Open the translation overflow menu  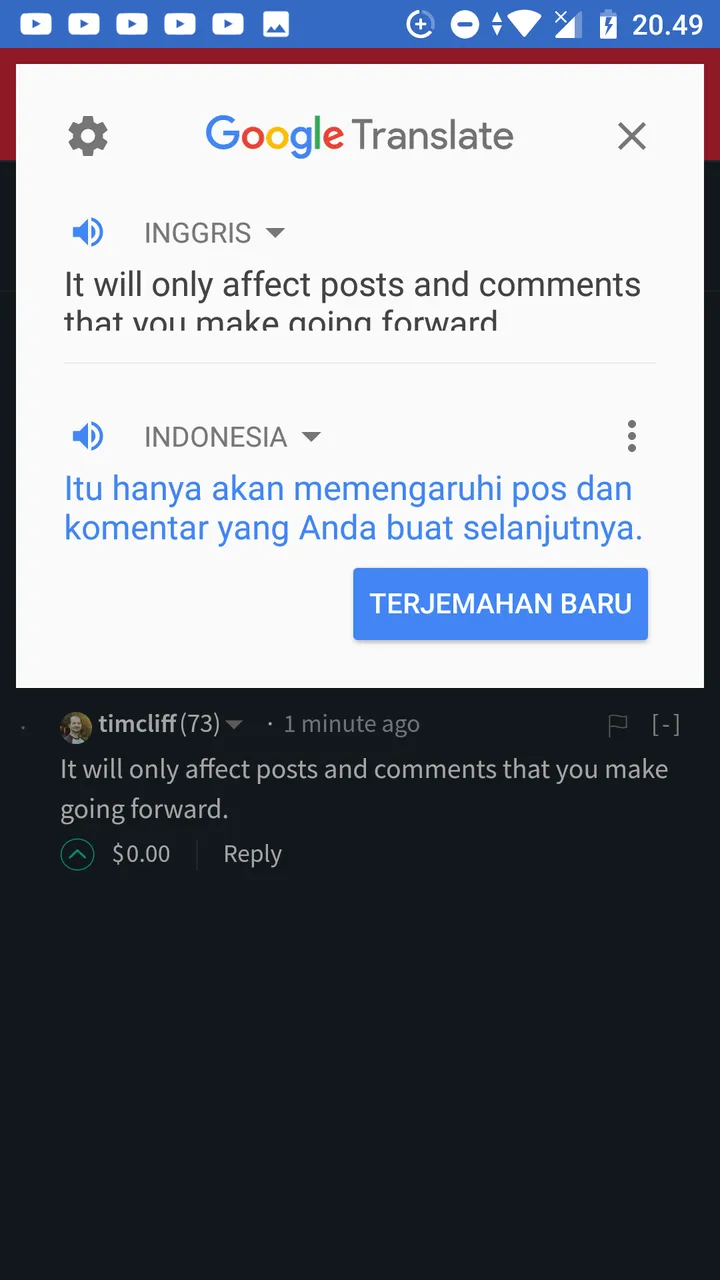(632, 436)
